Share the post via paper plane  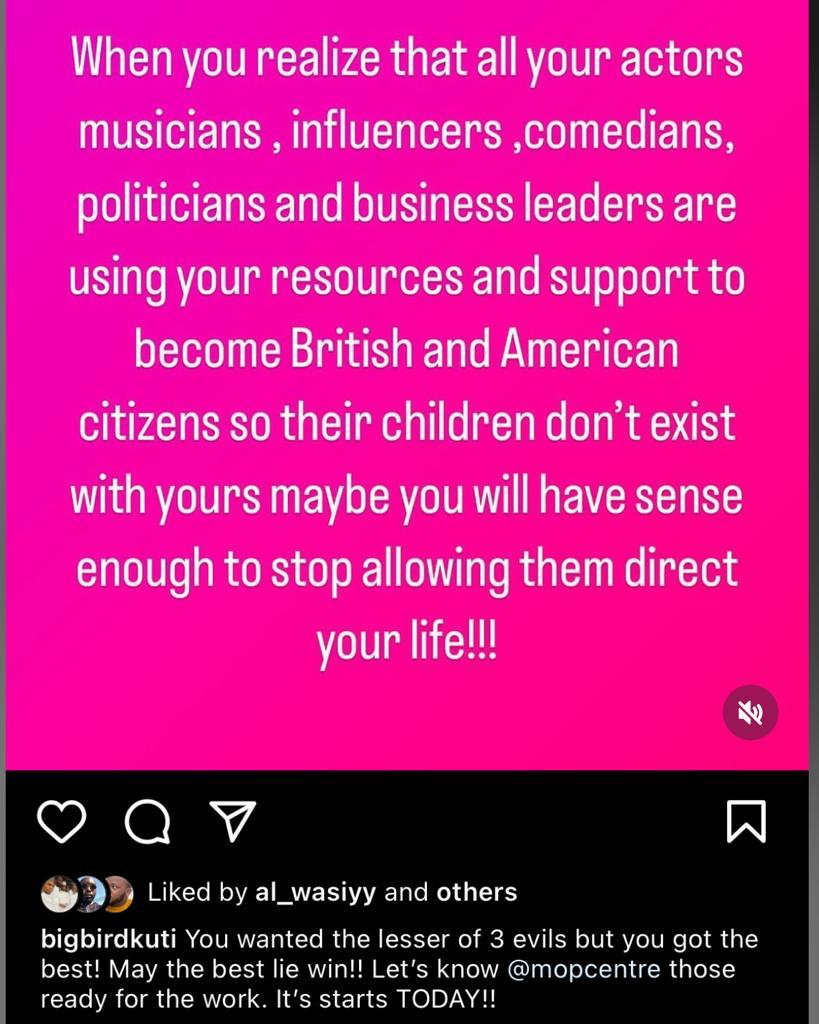[233, 821]
